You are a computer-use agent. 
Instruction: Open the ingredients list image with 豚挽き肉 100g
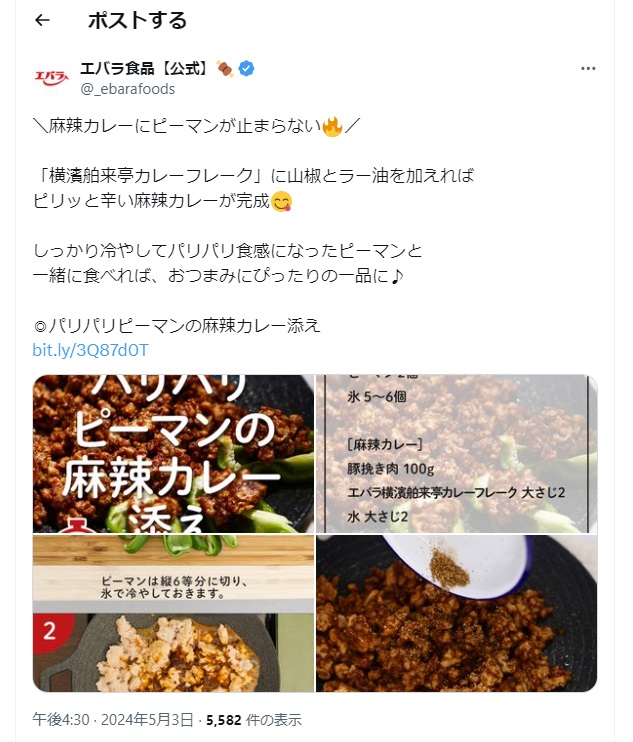(456, 453)
